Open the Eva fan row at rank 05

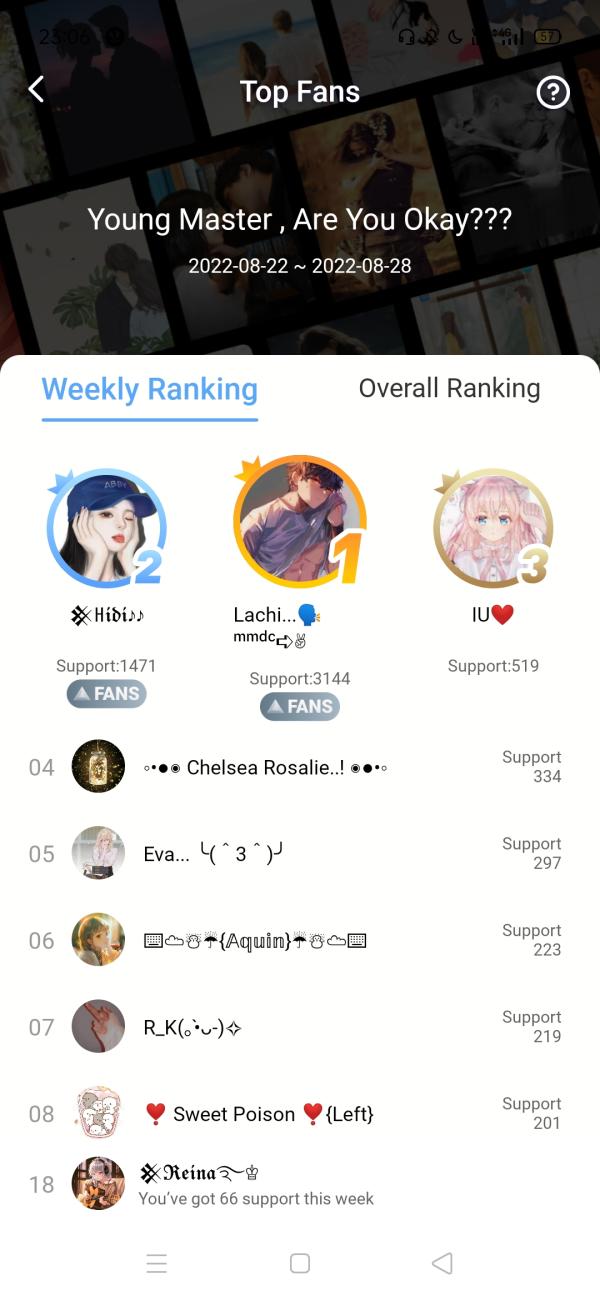click(300, 854)
